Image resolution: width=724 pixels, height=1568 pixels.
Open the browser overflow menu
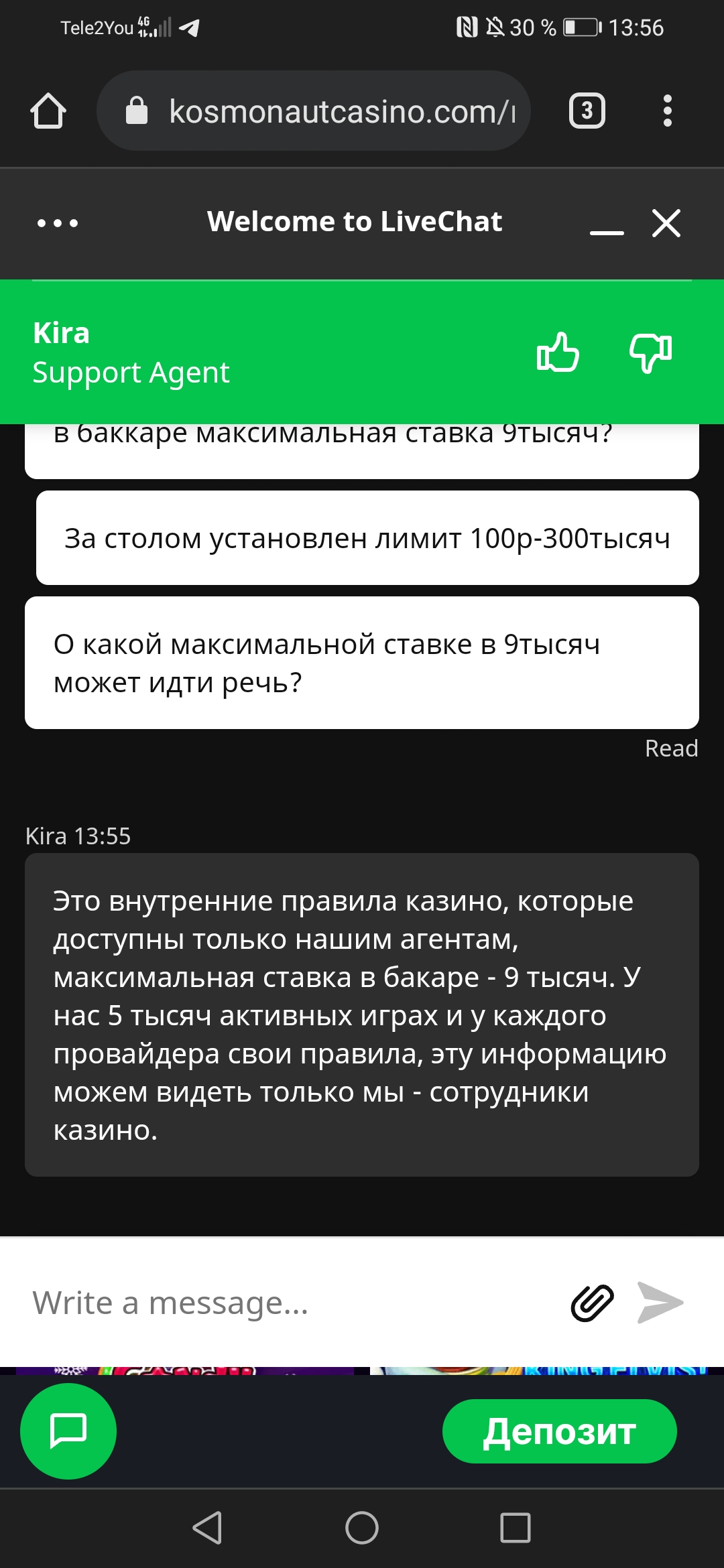click(x=667, y=111)
